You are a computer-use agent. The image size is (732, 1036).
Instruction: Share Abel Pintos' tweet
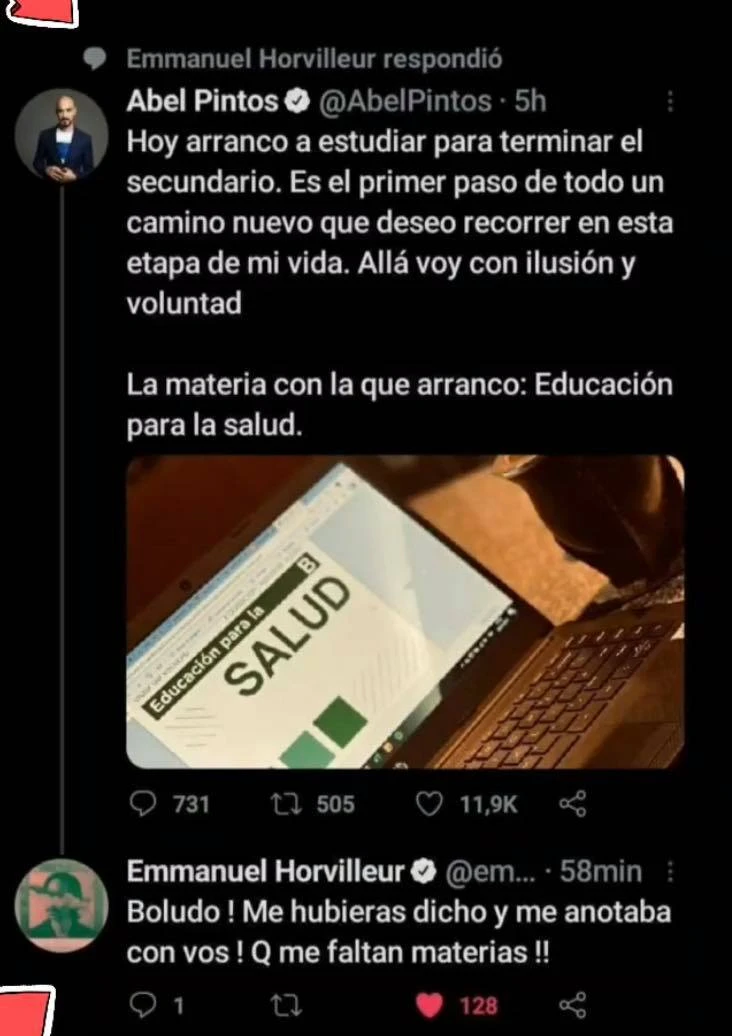point(571,804)
